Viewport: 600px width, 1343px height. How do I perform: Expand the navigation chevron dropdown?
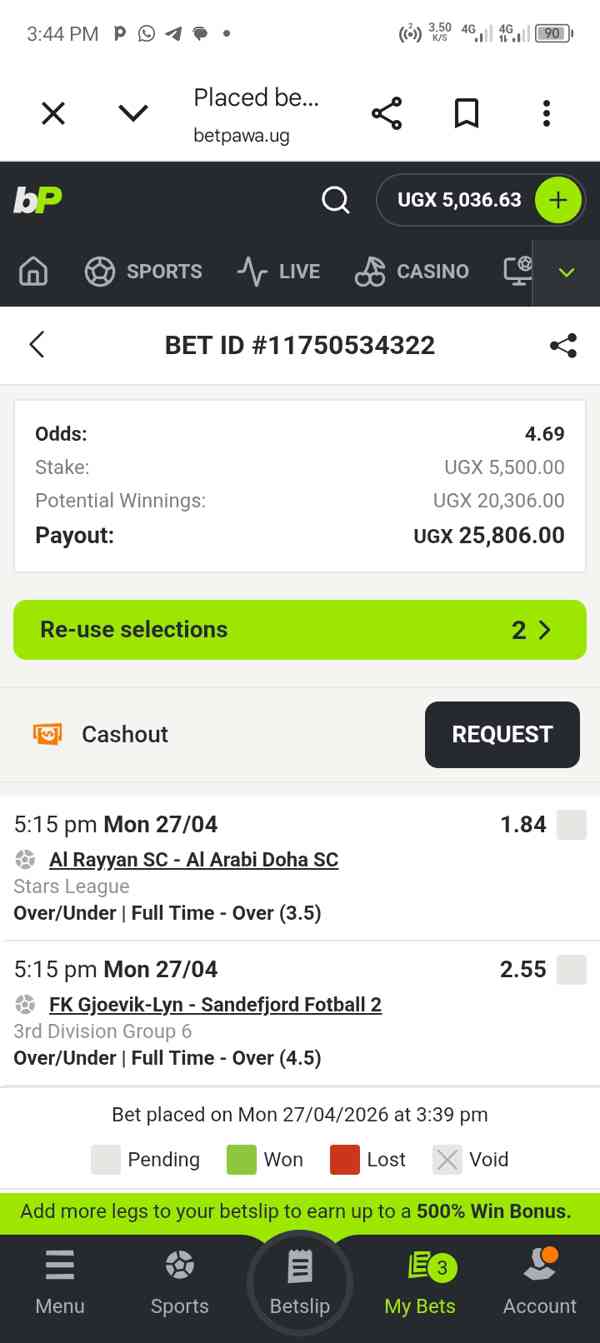[566, 272]
